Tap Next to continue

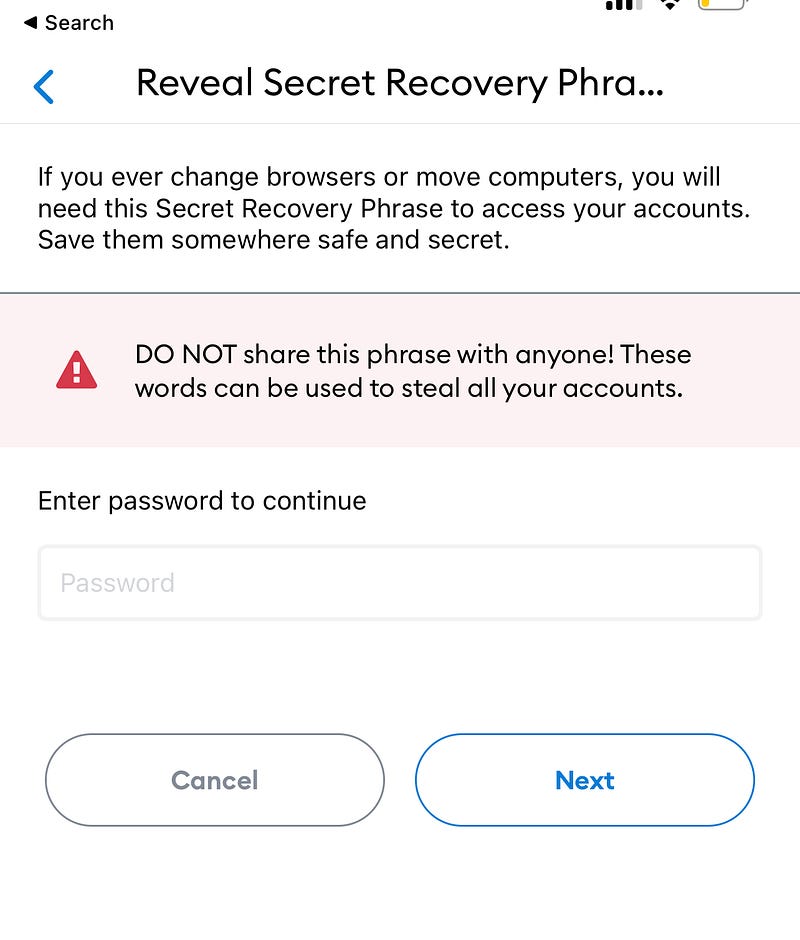[585, 780]
